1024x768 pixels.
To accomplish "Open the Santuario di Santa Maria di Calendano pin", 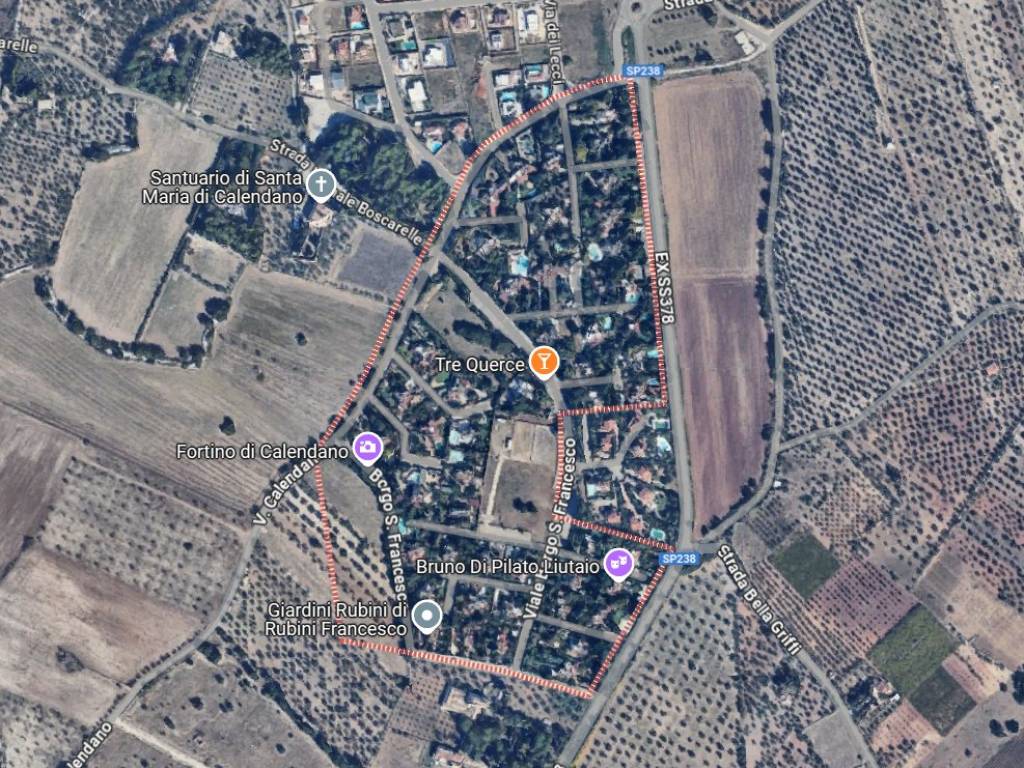I will 320,185.
